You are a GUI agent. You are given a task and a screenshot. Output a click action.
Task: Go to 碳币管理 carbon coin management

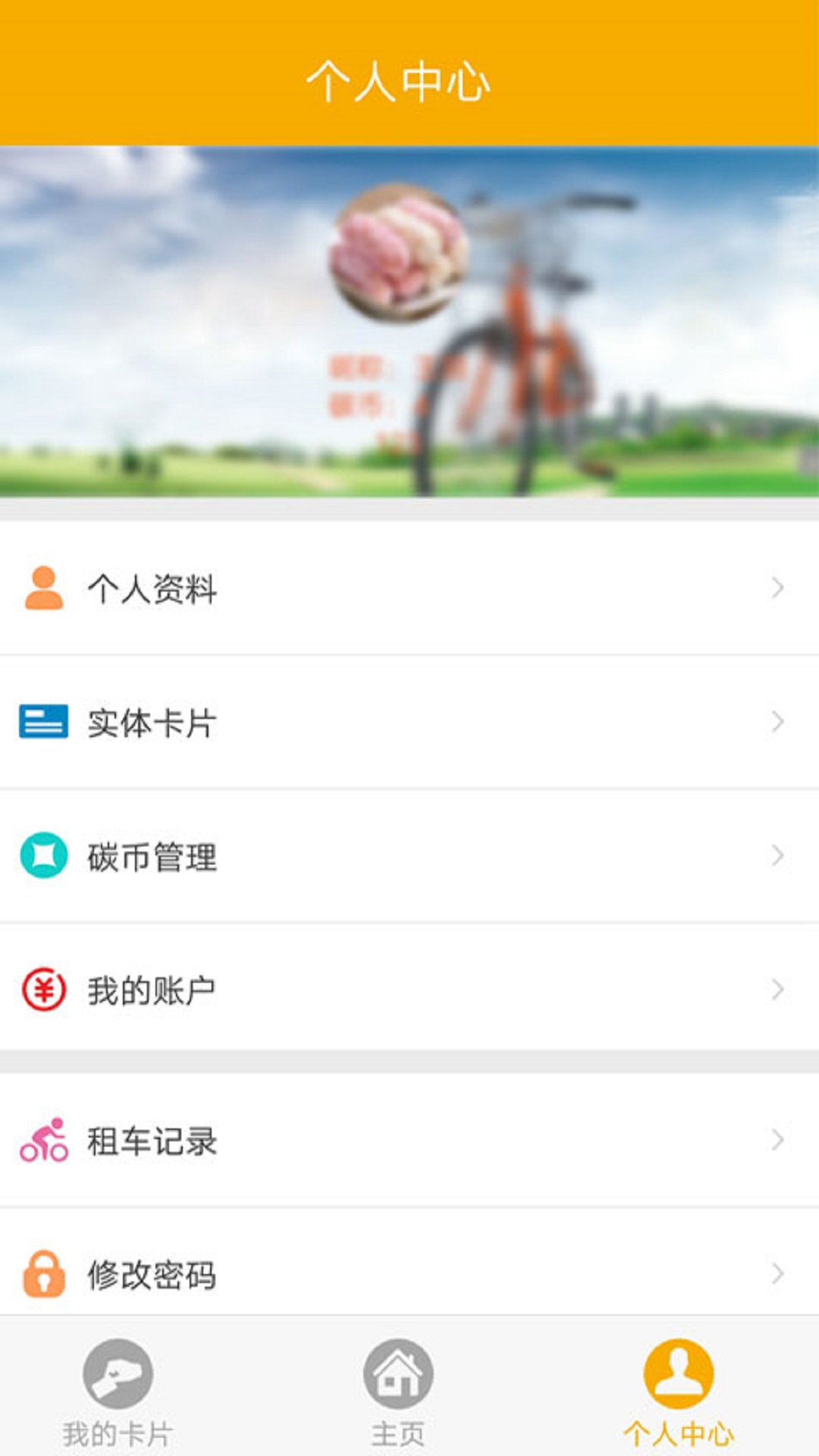click(x=409, y=856)
